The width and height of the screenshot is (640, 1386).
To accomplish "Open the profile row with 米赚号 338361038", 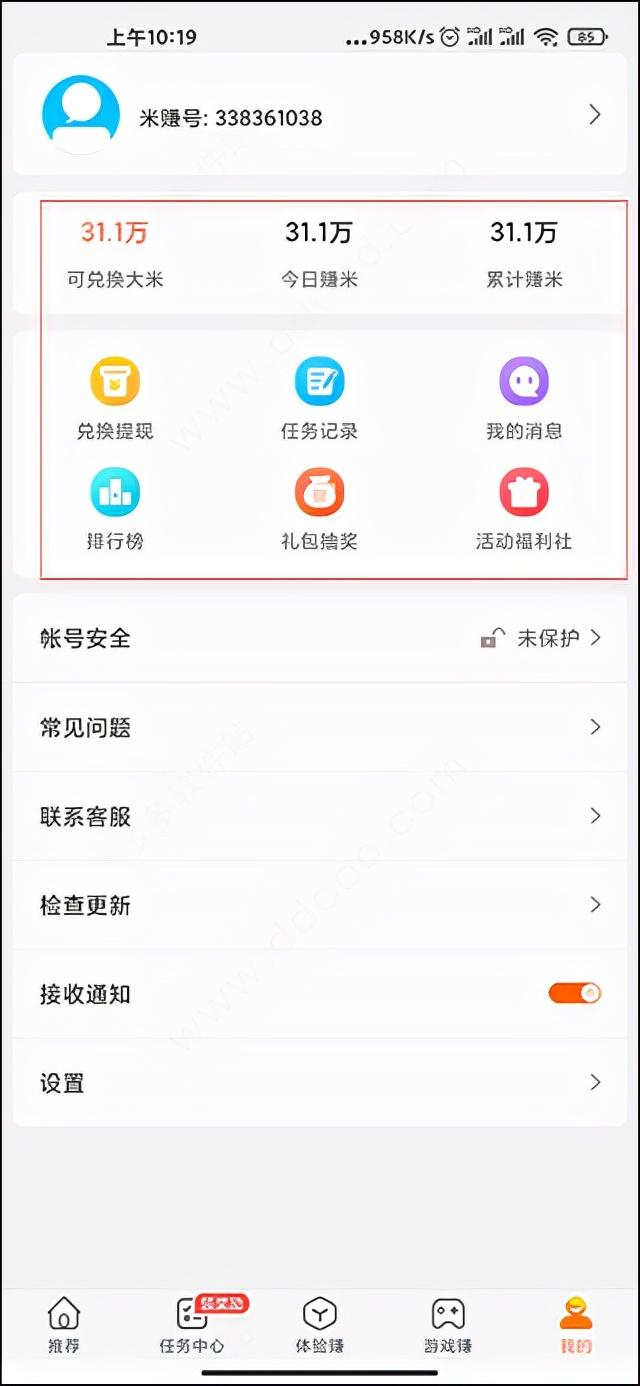I will (320, 115).
